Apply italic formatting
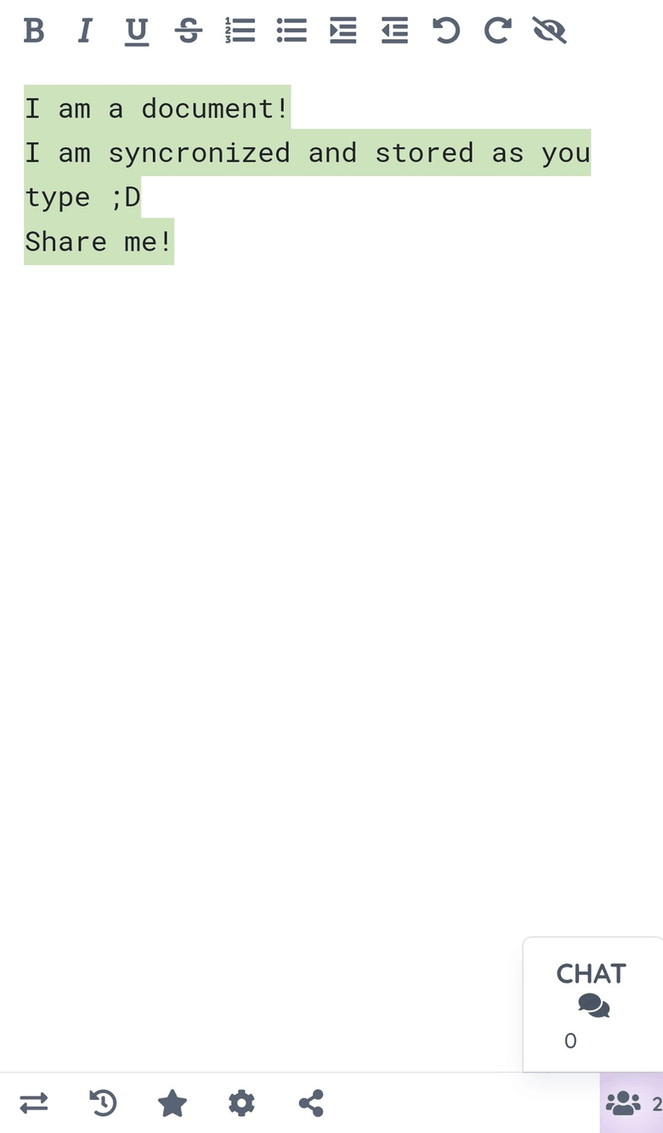Viewport: 663px width, 1133px height. click(85, 31)
